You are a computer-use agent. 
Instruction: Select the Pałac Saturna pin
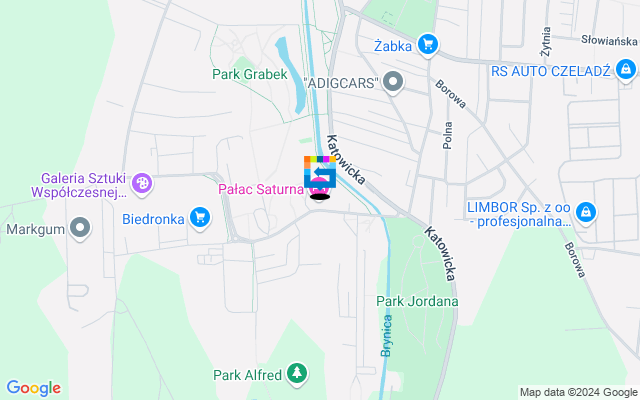[x=319, y=190]
